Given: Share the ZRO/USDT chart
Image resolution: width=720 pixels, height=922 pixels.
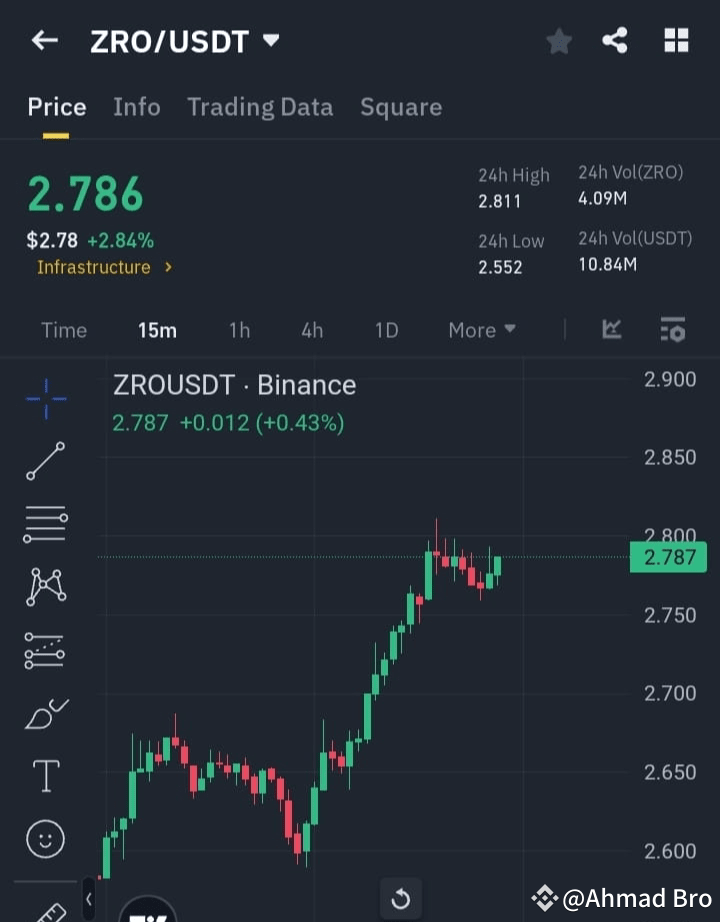Looking at the screenshot, I should (616, 41).
